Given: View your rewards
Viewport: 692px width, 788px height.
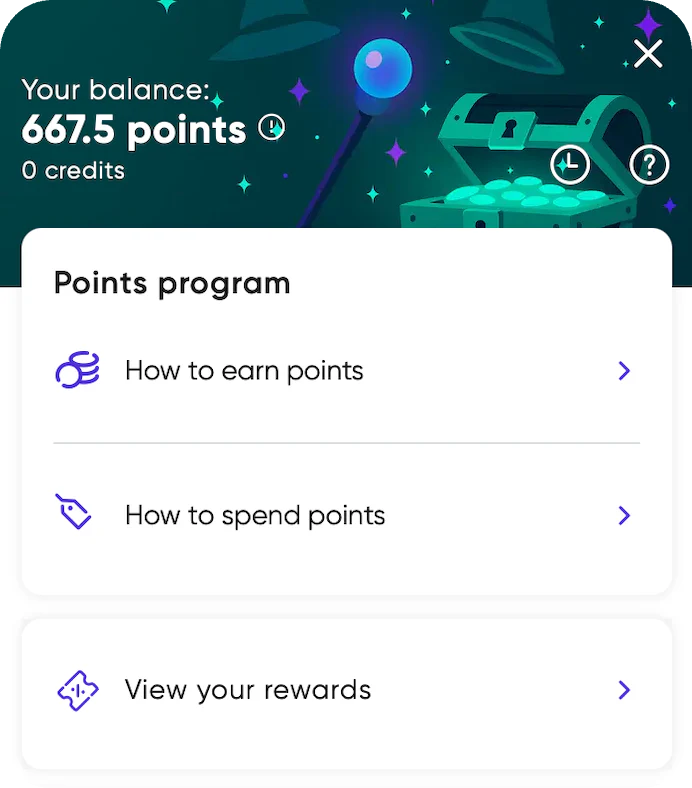Looking at the screenshot, I should pyautogui.click(x=345, y=690).
